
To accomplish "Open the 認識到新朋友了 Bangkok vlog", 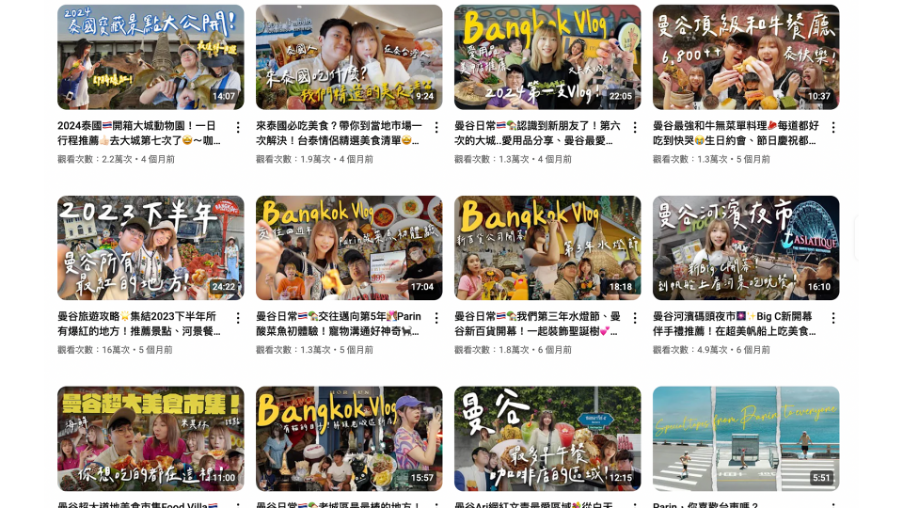I will 547,57.
